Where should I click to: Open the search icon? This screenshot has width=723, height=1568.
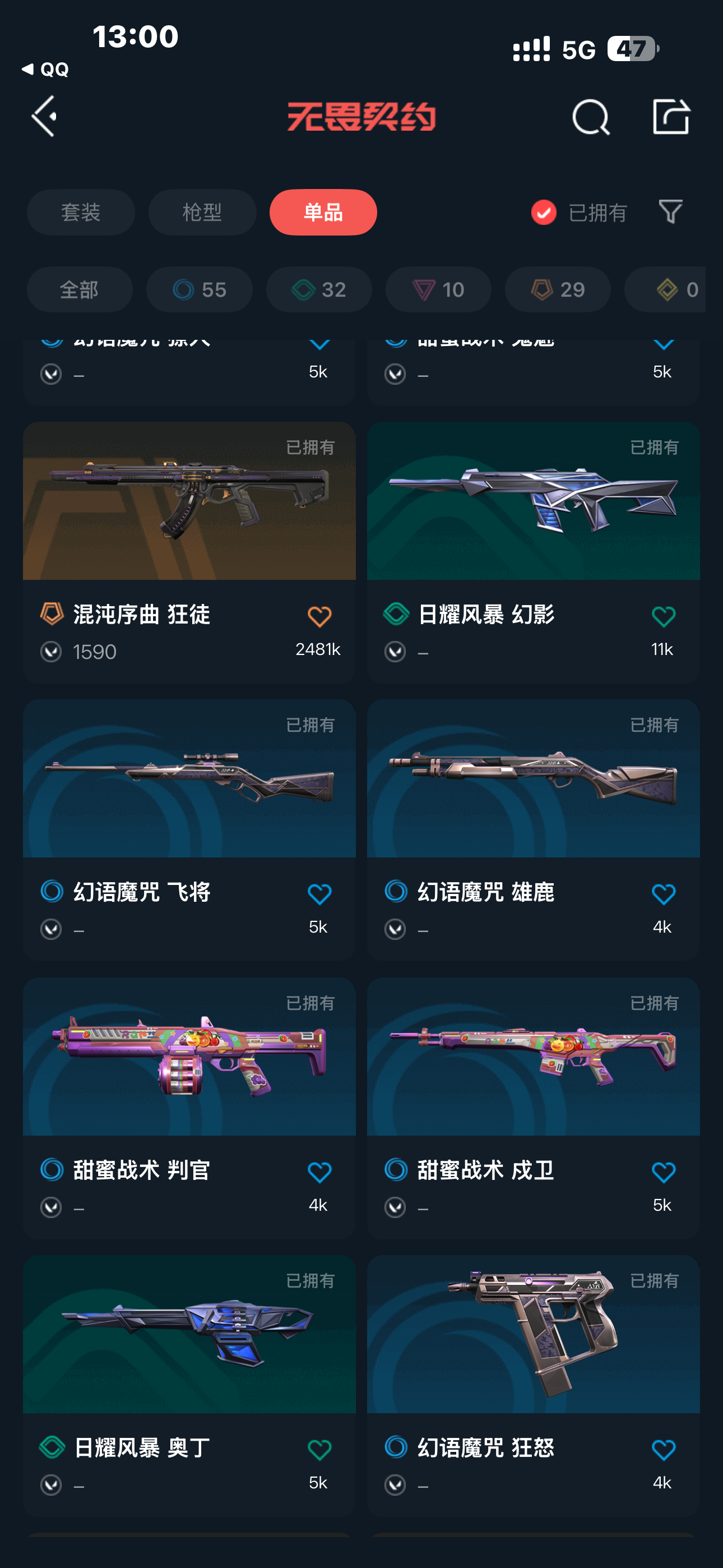pyautogui.click(x=590, y=116)
